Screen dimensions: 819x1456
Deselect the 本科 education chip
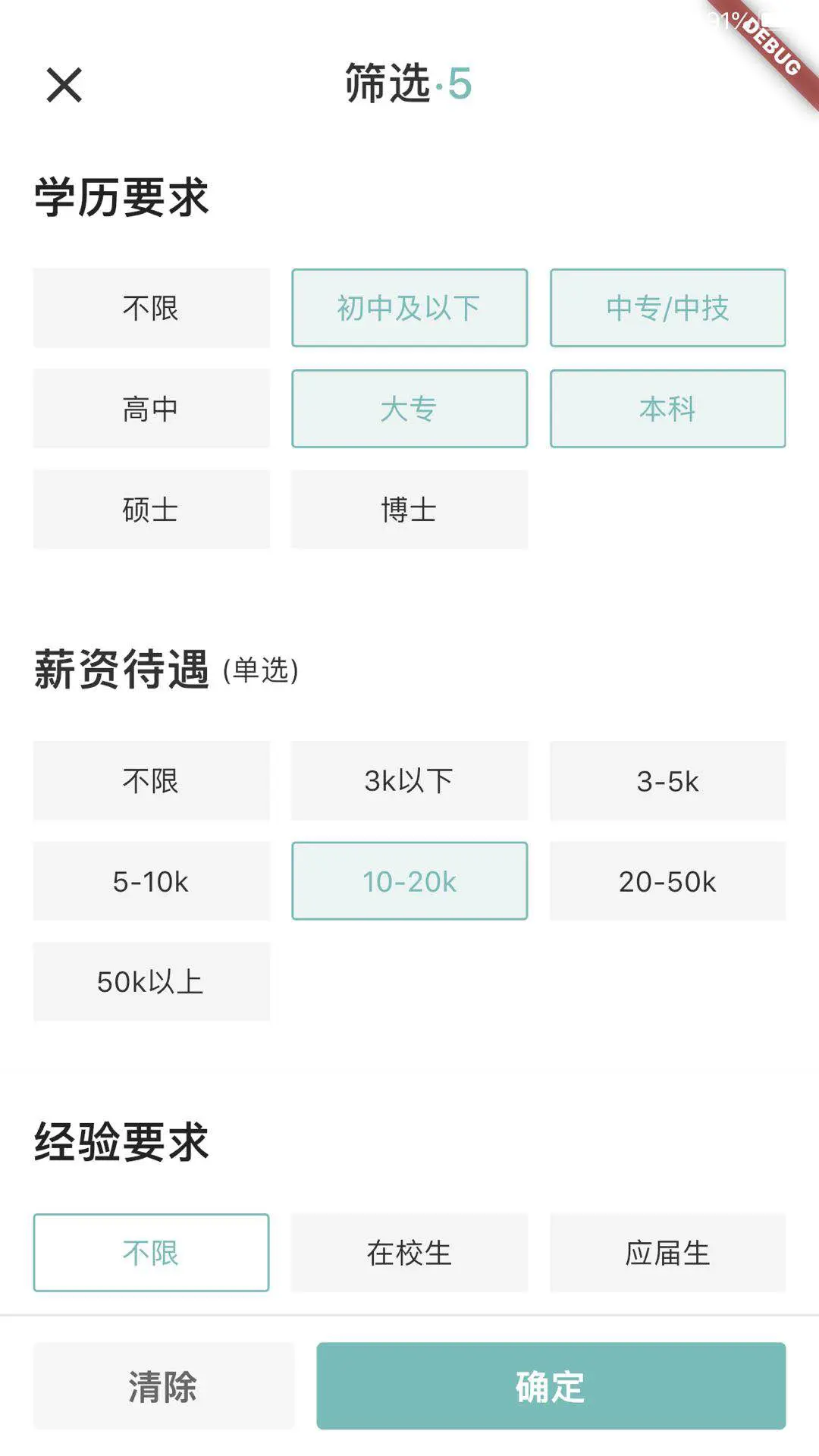[x=667, y=409]
